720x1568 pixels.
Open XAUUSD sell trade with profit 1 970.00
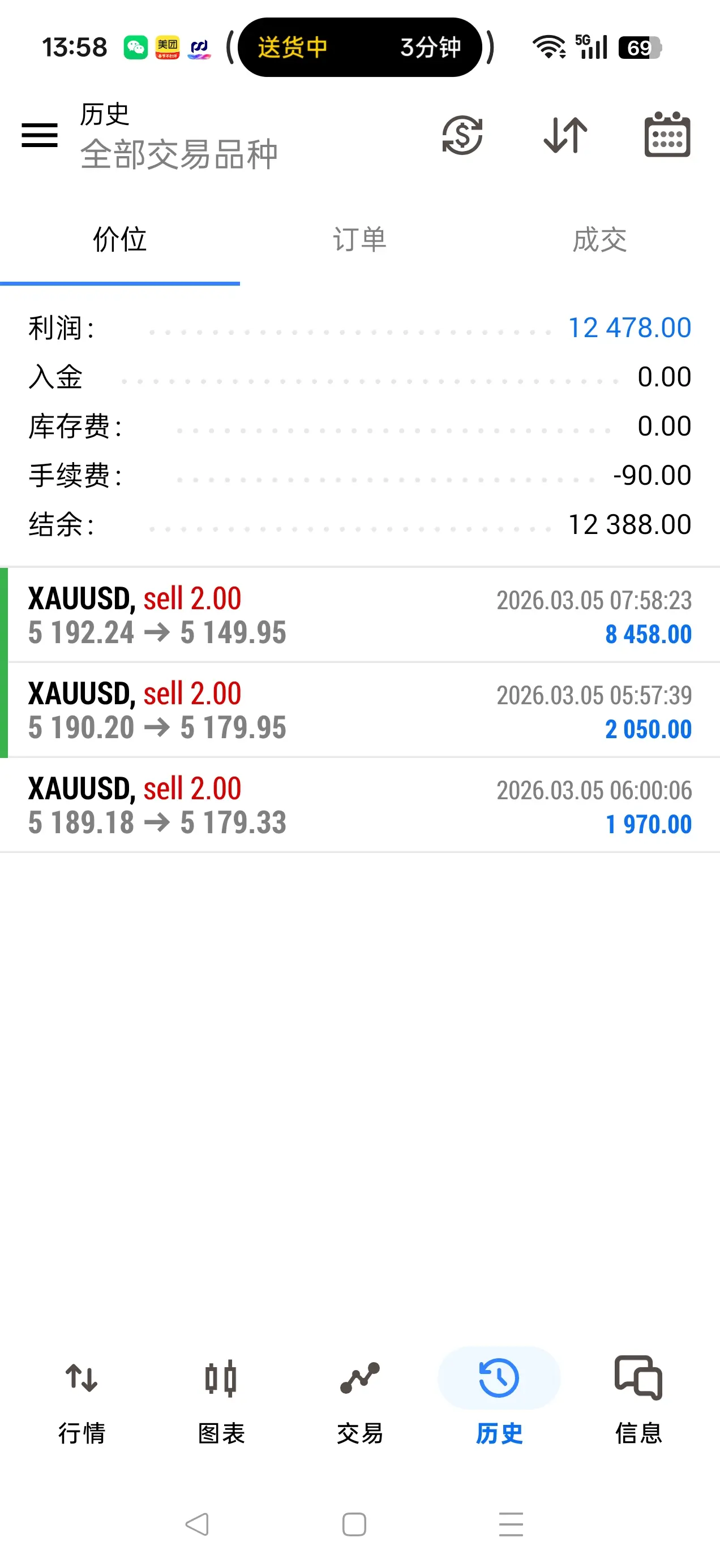point(359,805)
